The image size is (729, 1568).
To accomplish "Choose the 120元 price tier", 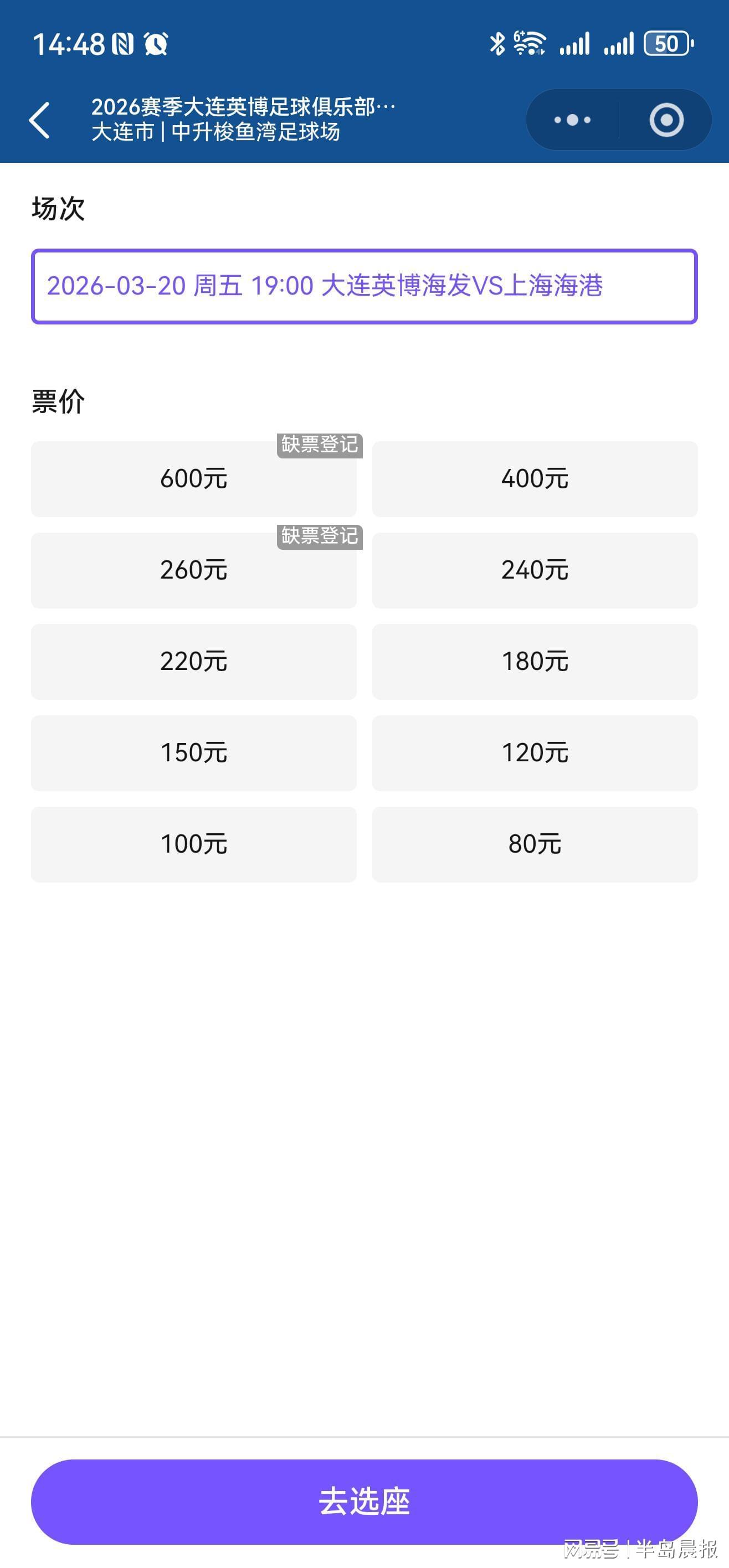I will (x=535, y=753).
